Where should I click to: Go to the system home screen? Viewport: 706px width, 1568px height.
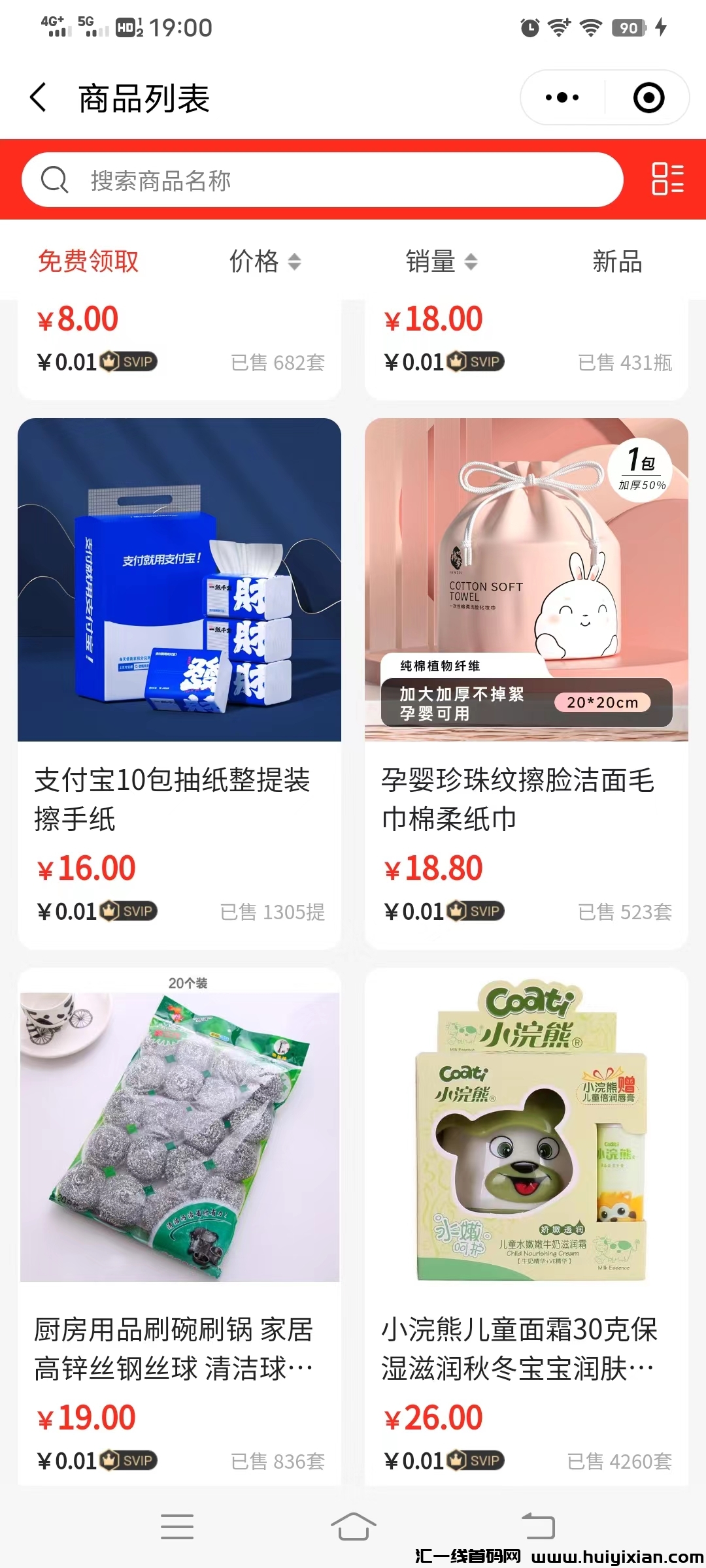tap(353, 1527)
